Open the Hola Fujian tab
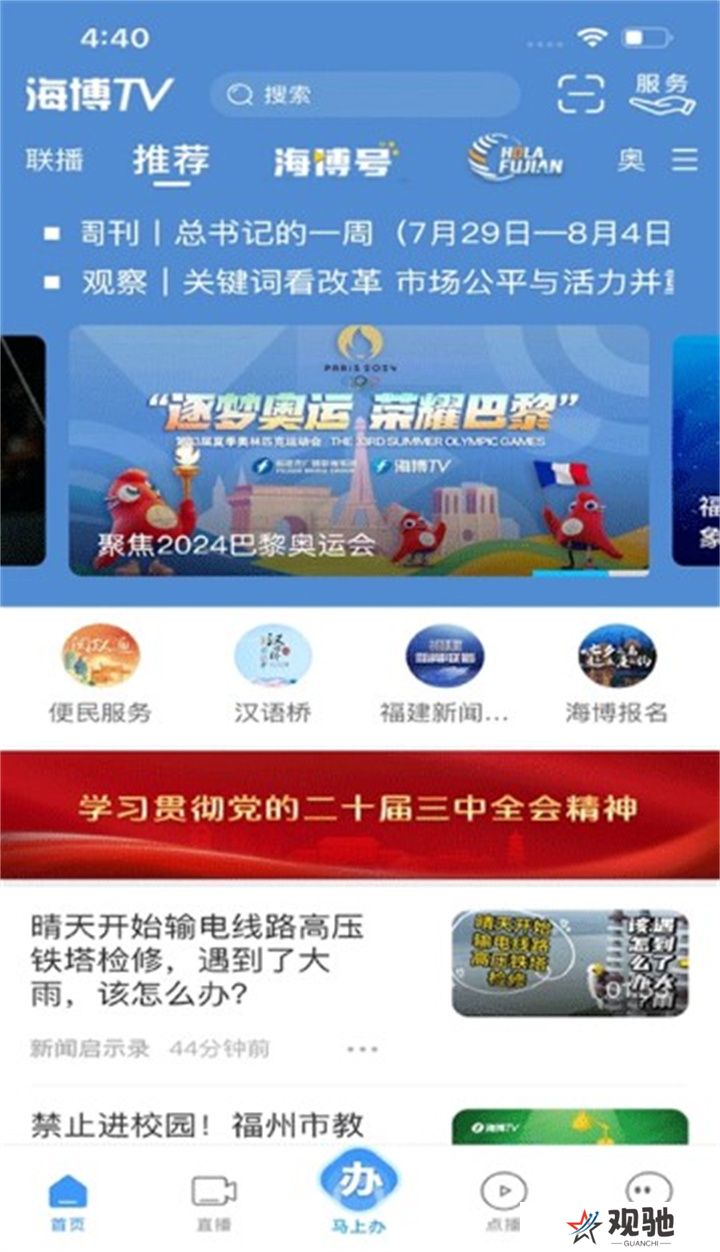The width and height of the screenshot is (720, 1252). tap(516, 160)
